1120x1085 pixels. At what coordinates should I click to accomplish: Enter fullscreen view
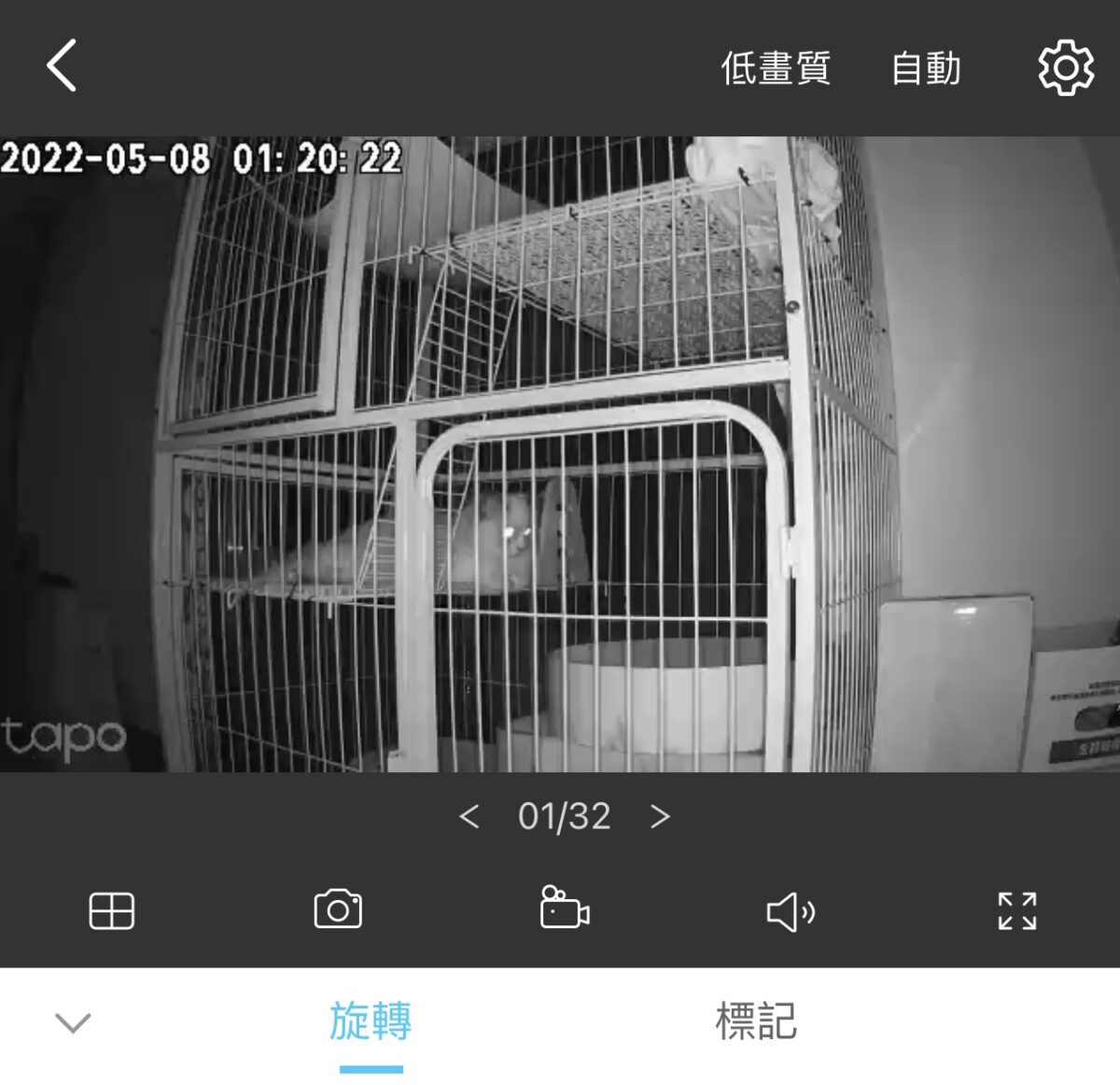pyautogui.click(x=1016, y=910)
